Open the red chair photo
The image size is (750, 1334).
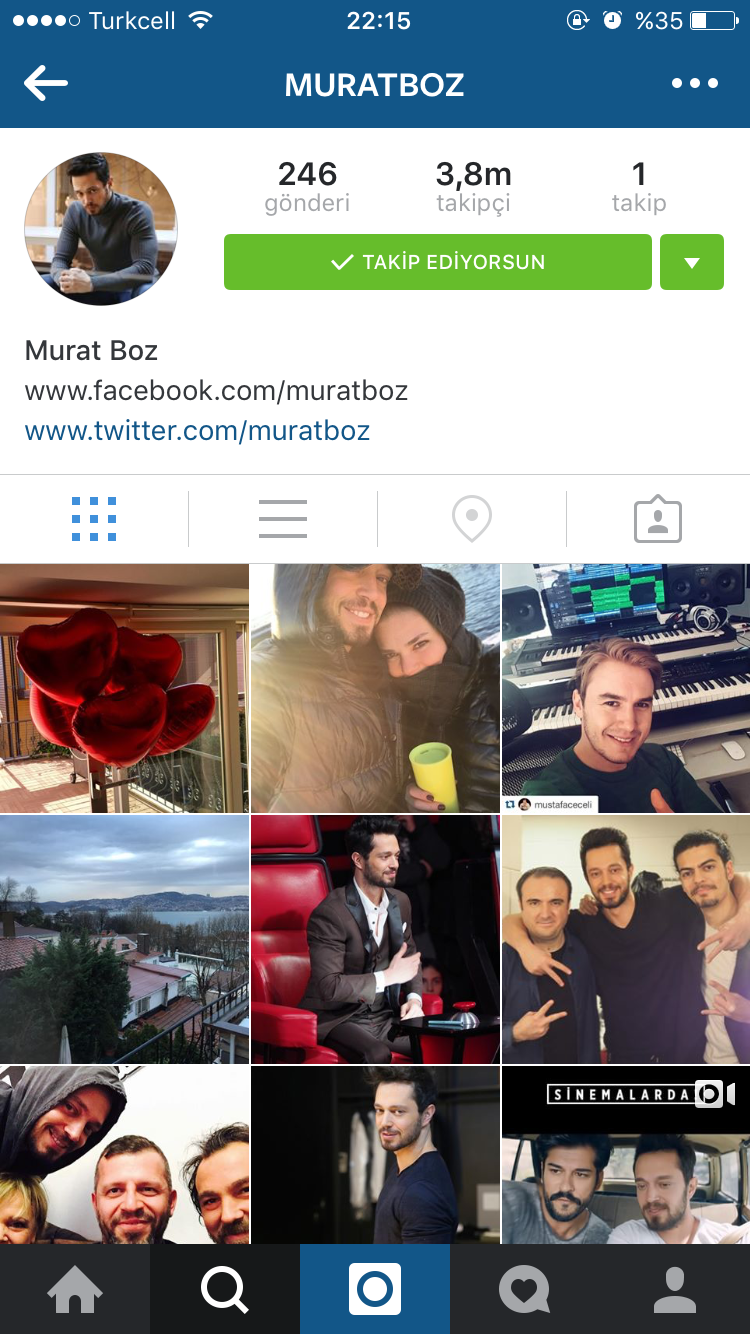pos(375,939)
